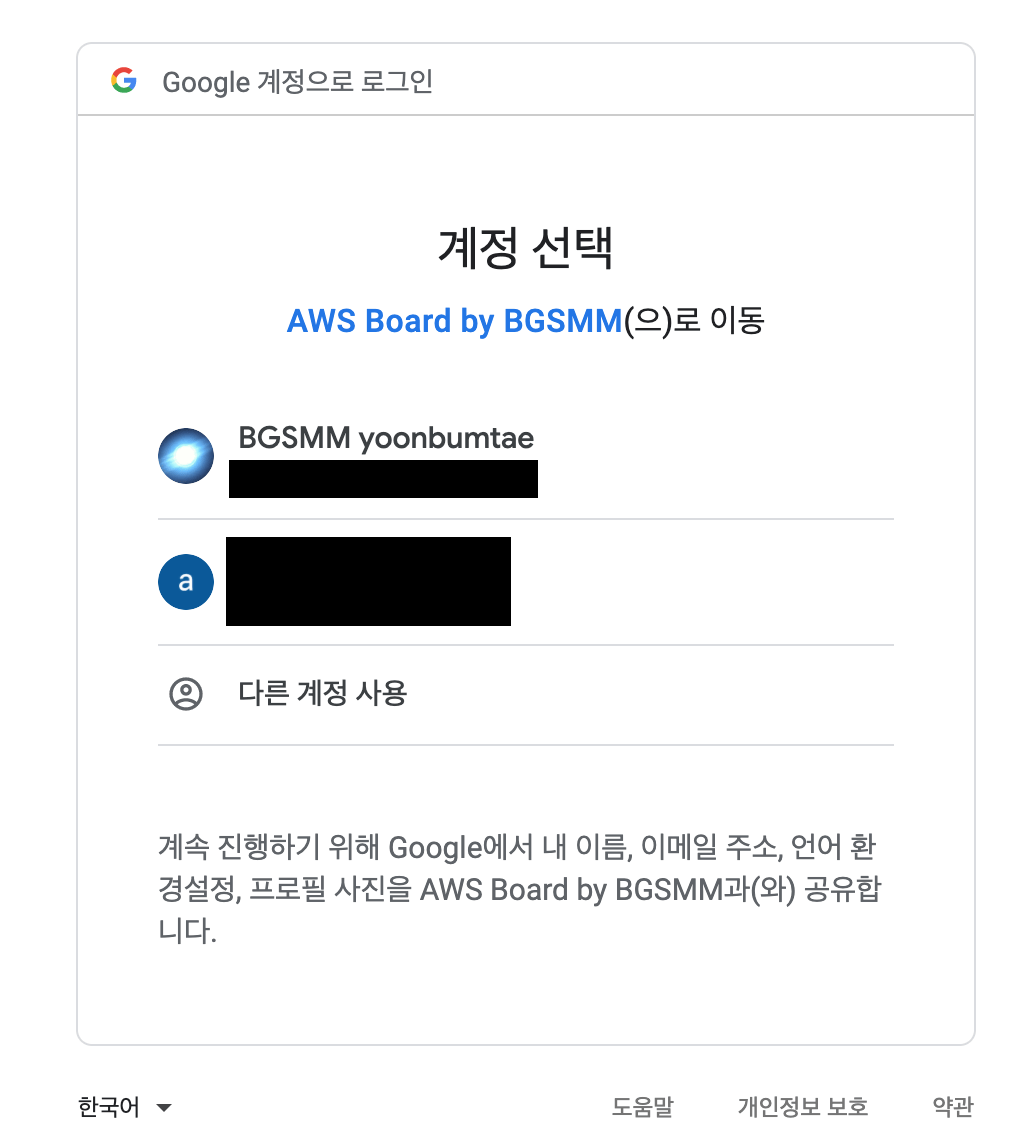Screen dimensions: 1026x1146
Task: Expand the 한국어 language dropdown
Action: click(125, 1107)
